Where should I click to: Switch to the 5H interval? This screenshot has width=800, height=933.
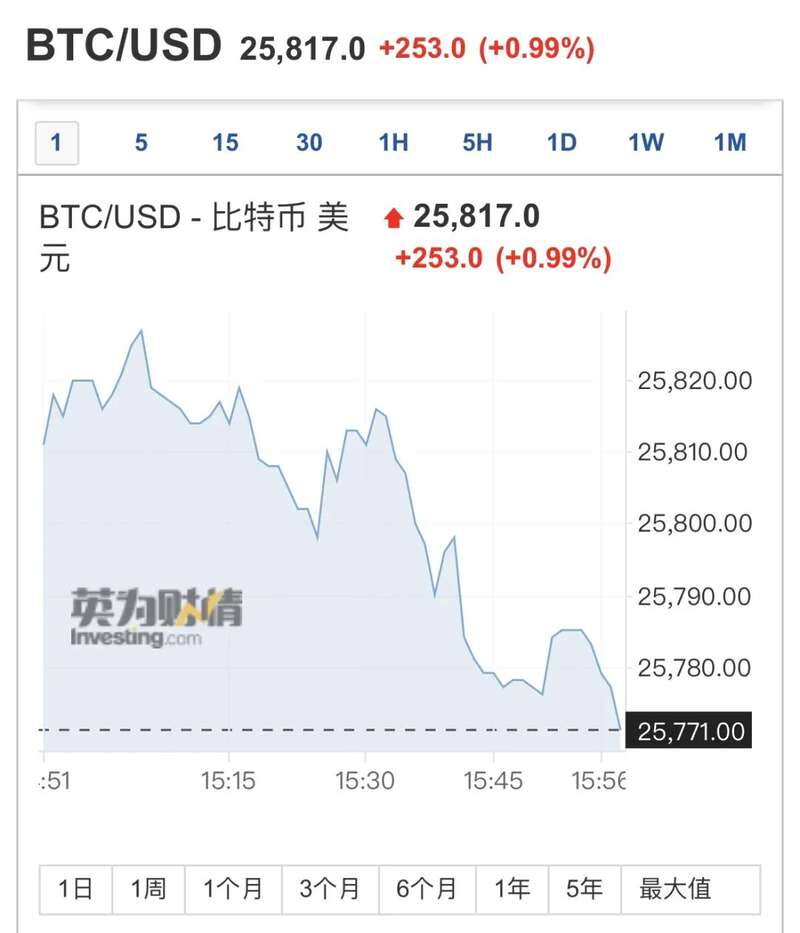tap(477, 143)
